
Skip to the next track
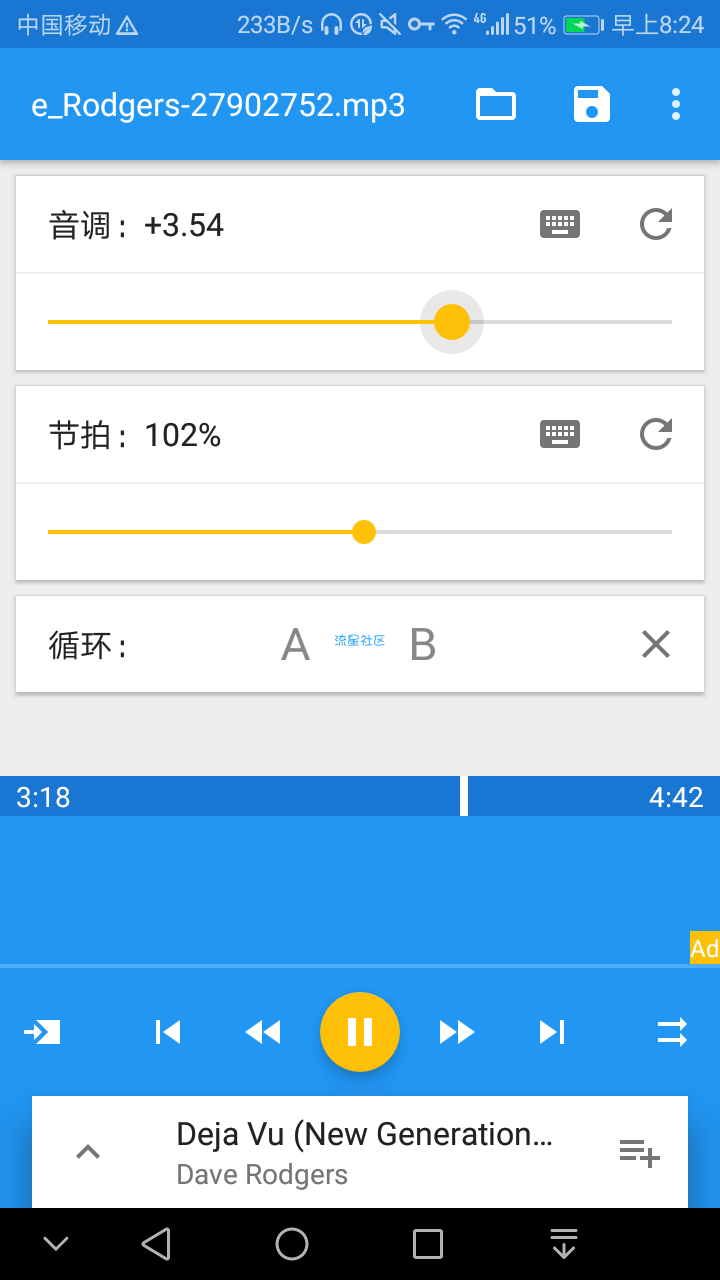pyautogui.click(x=552, y=1032)
